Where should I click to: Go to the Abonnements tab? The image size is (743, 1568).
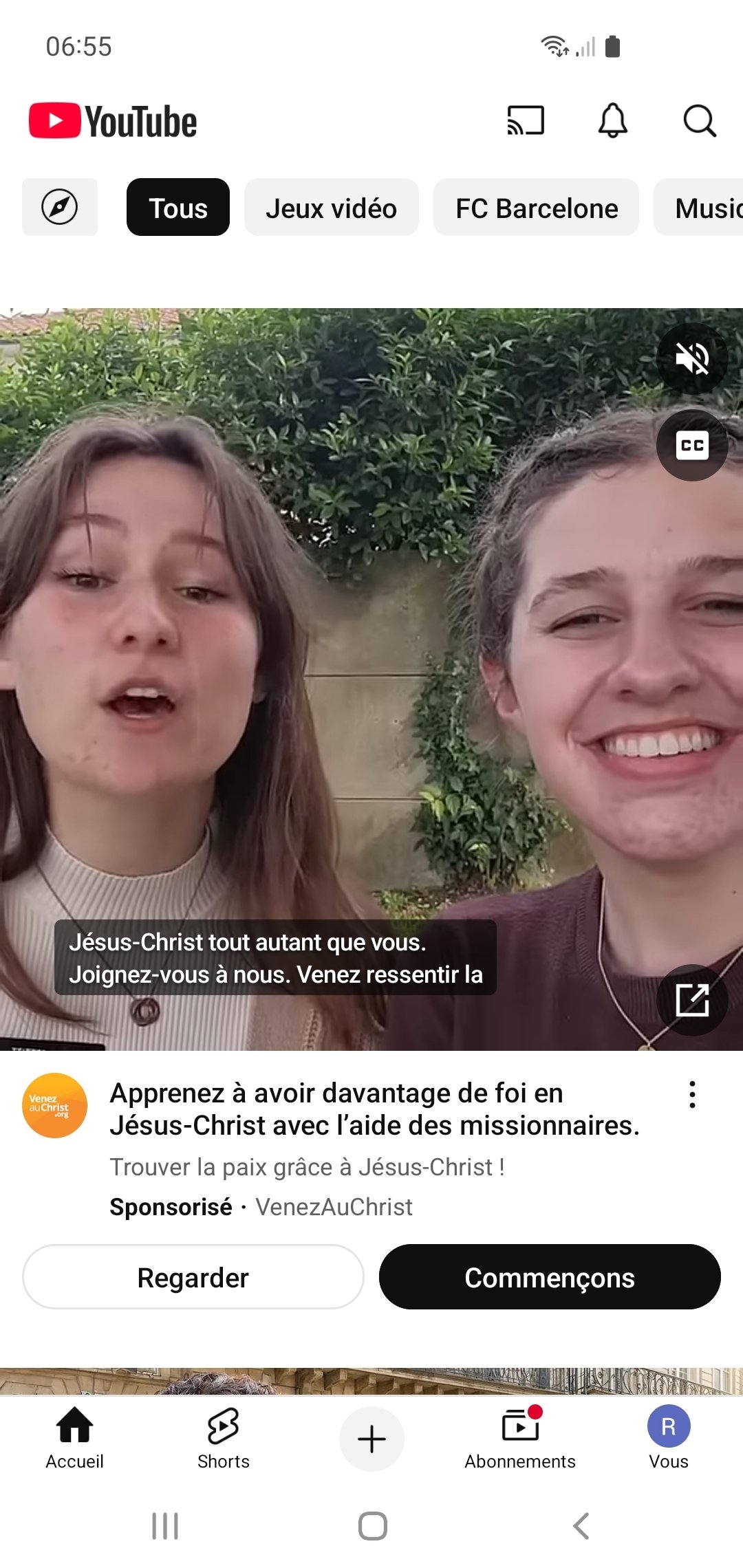pos(520,1438)
